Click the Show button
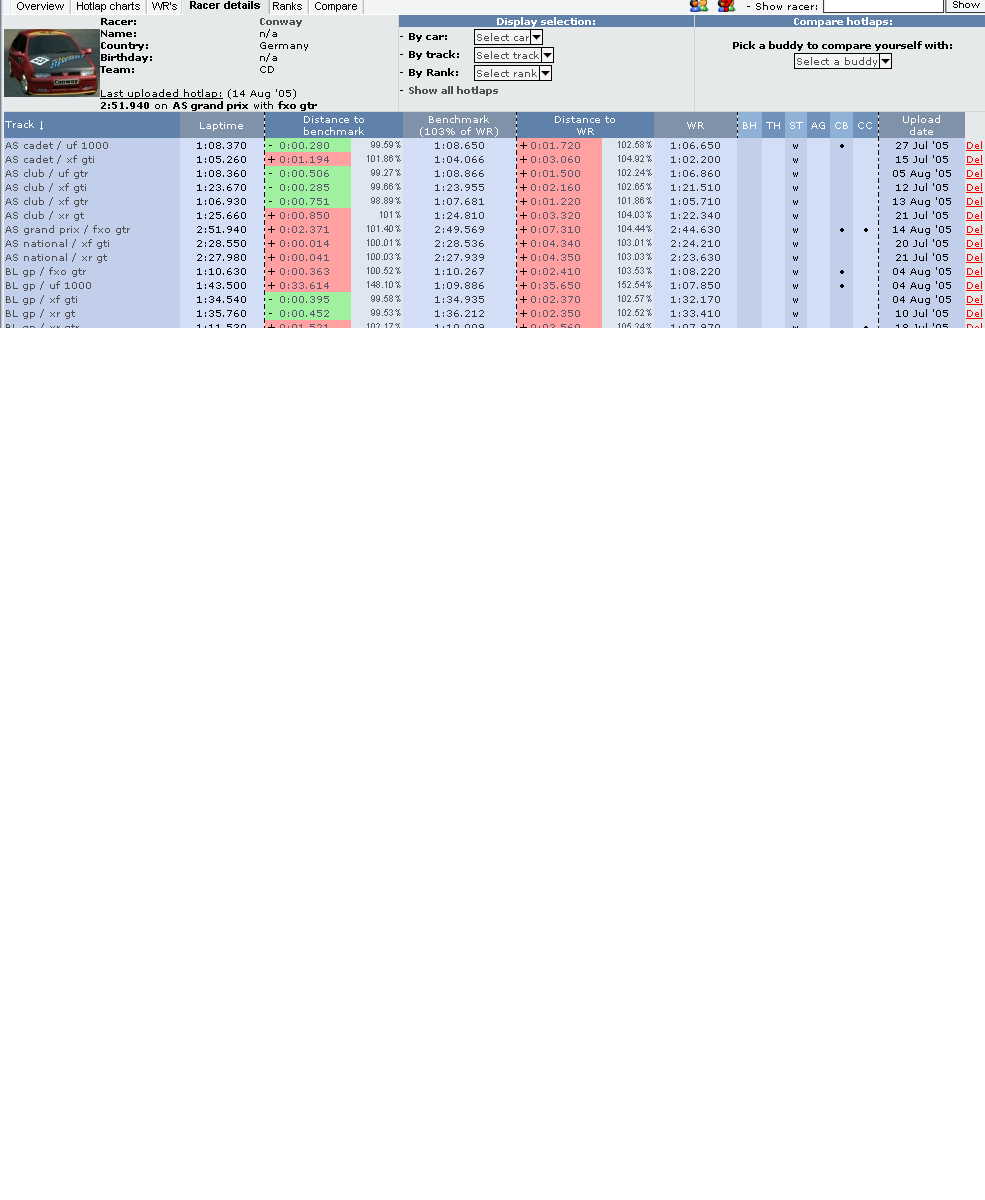This screenshot has height=1200, width=985. (965, 6)
